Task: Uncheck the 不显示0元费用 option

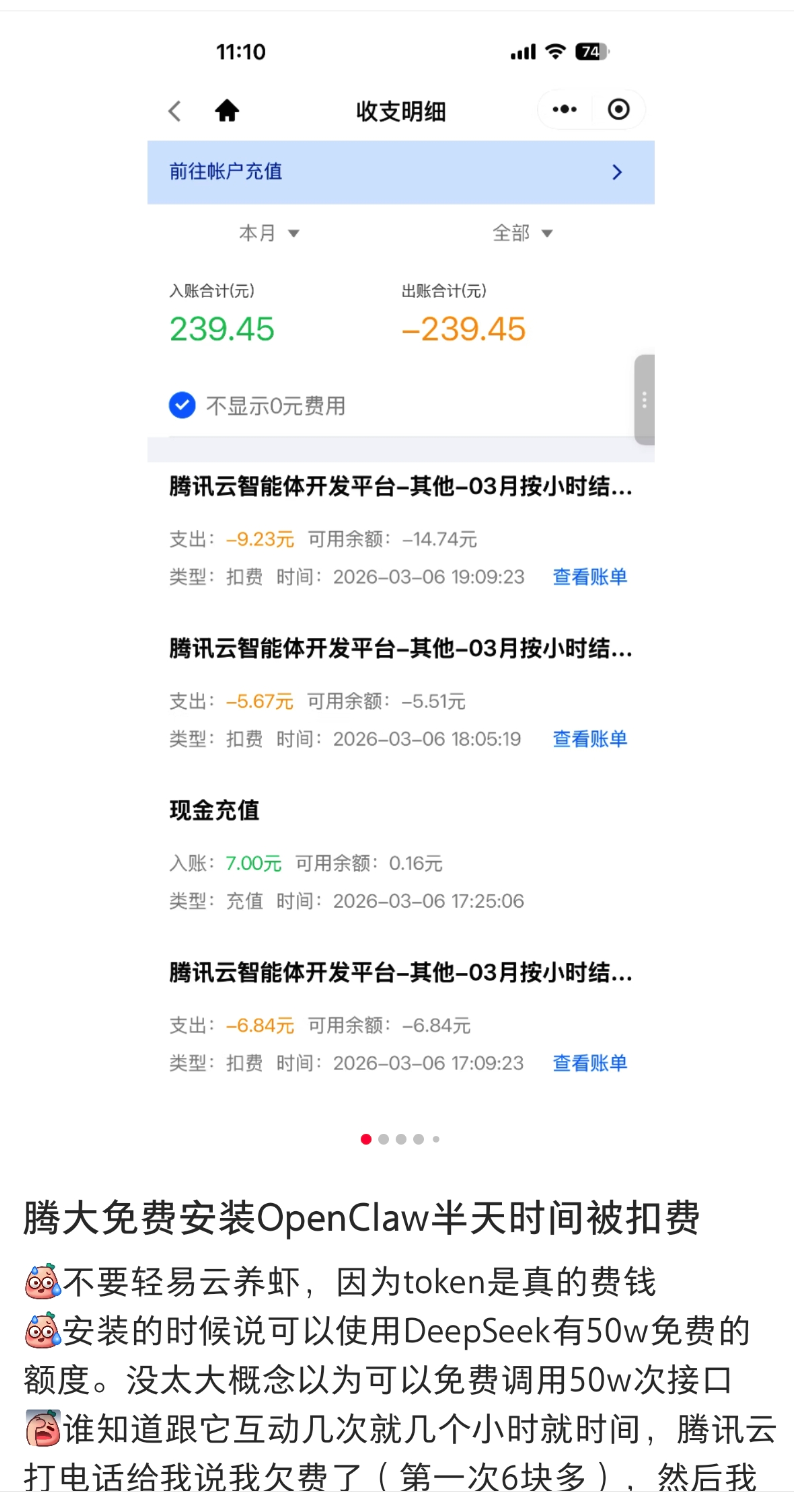Action: click(x=182, y=404)
